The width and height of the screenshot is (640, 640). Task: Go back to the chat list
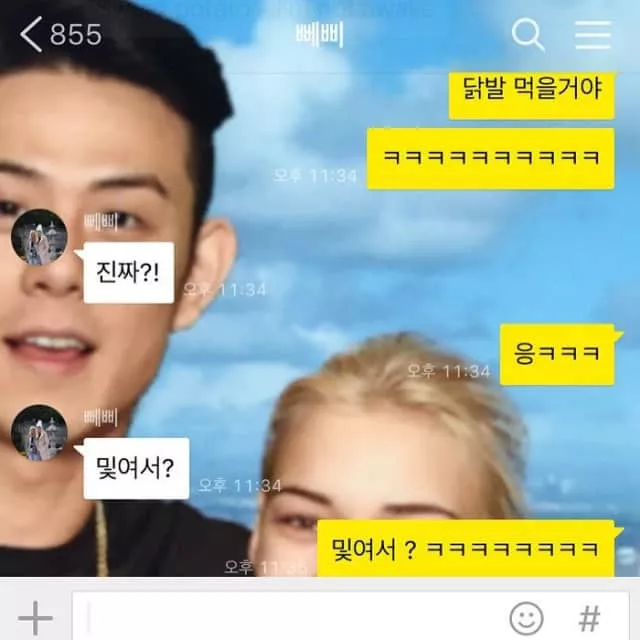[x=32, y=35]
